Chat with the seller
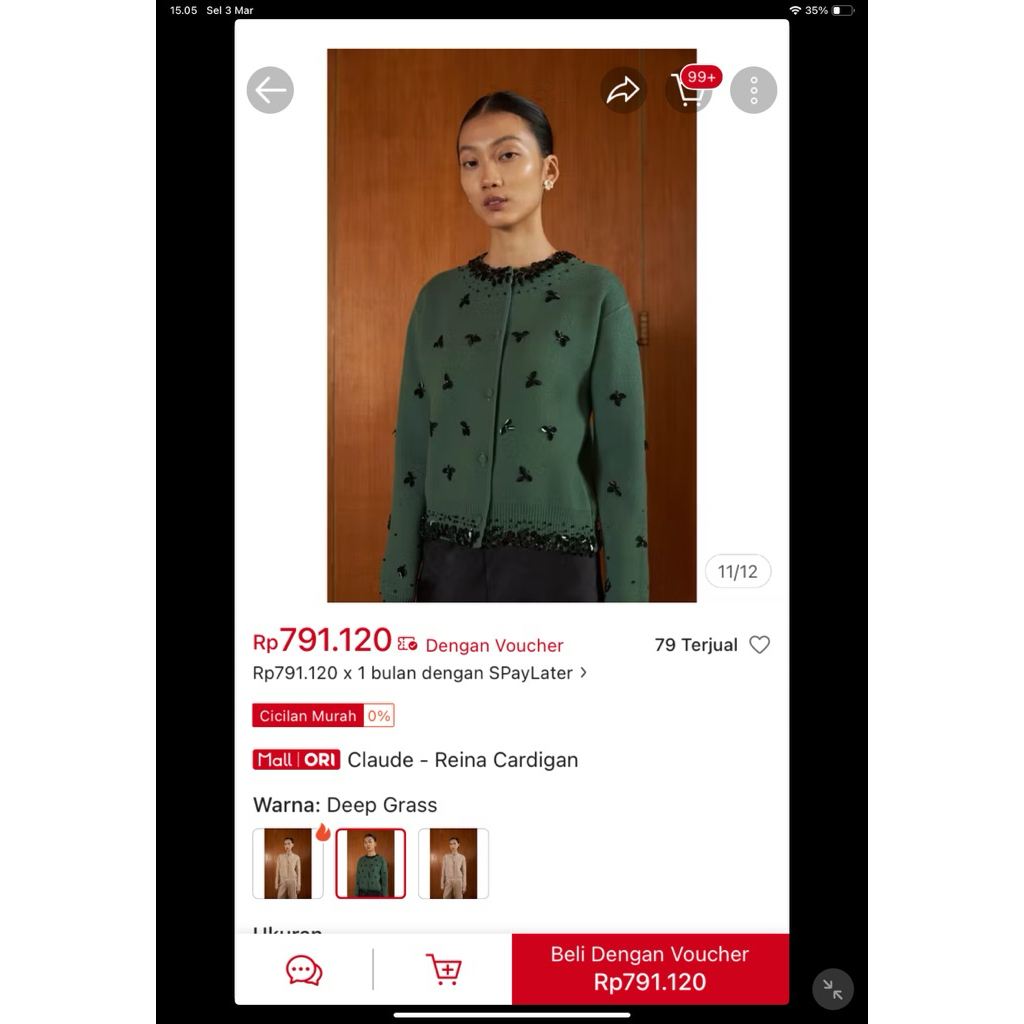The height and width of the screenshot is (1024, 1024). pyautogui.click(x=304, y=969)
